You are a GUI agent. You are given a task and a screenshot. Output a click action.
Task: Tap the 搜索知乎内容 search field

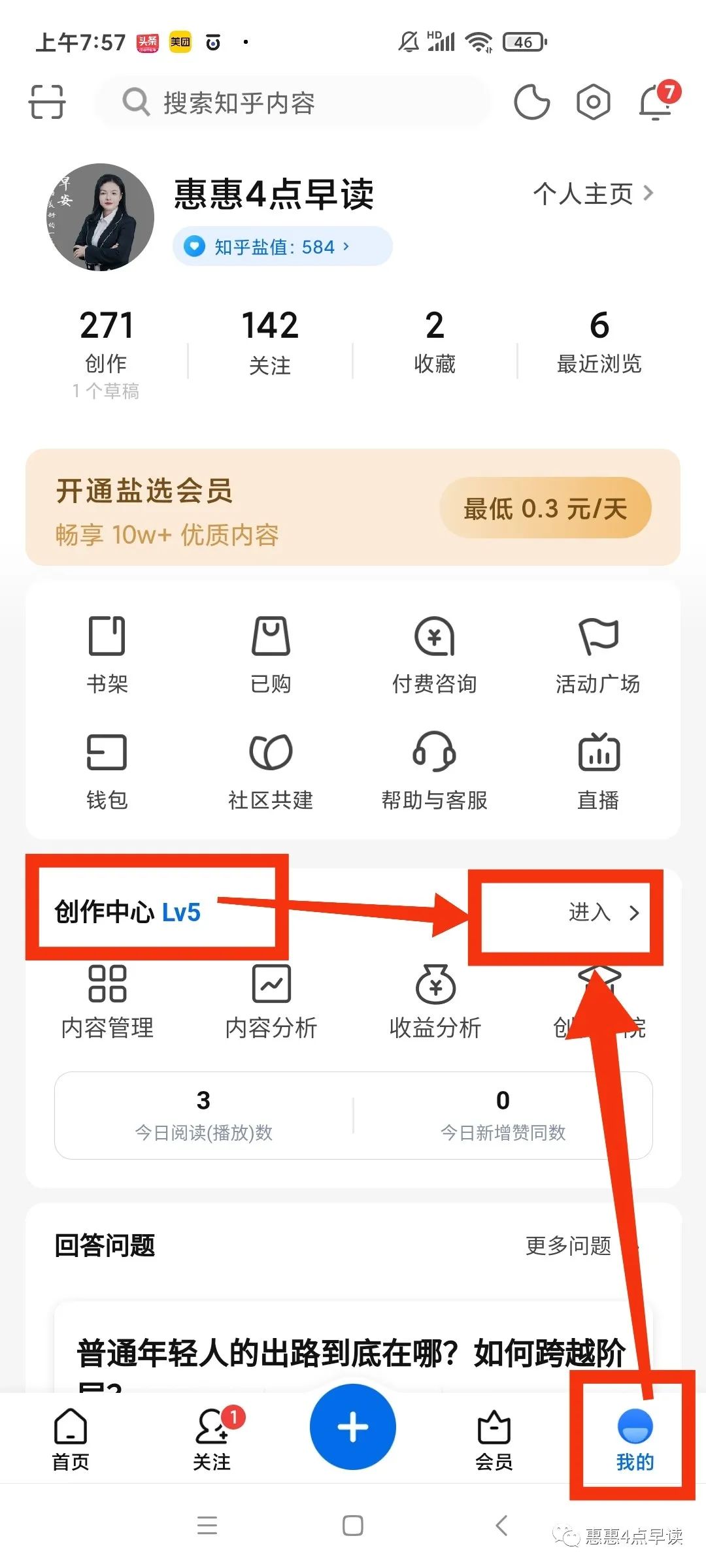pos(291,103)
